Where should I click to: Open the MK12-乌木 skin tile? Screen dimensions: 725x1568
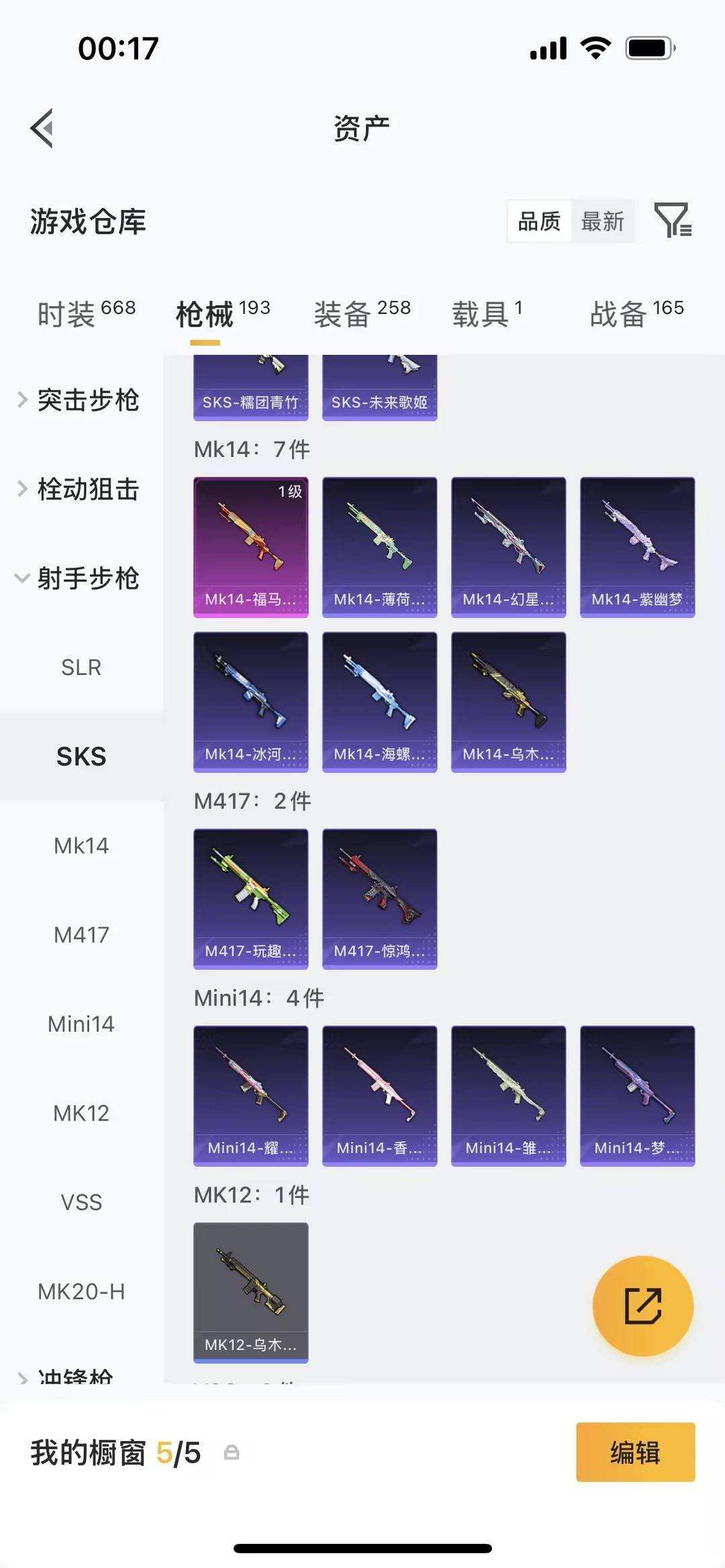click(250, 1292)
